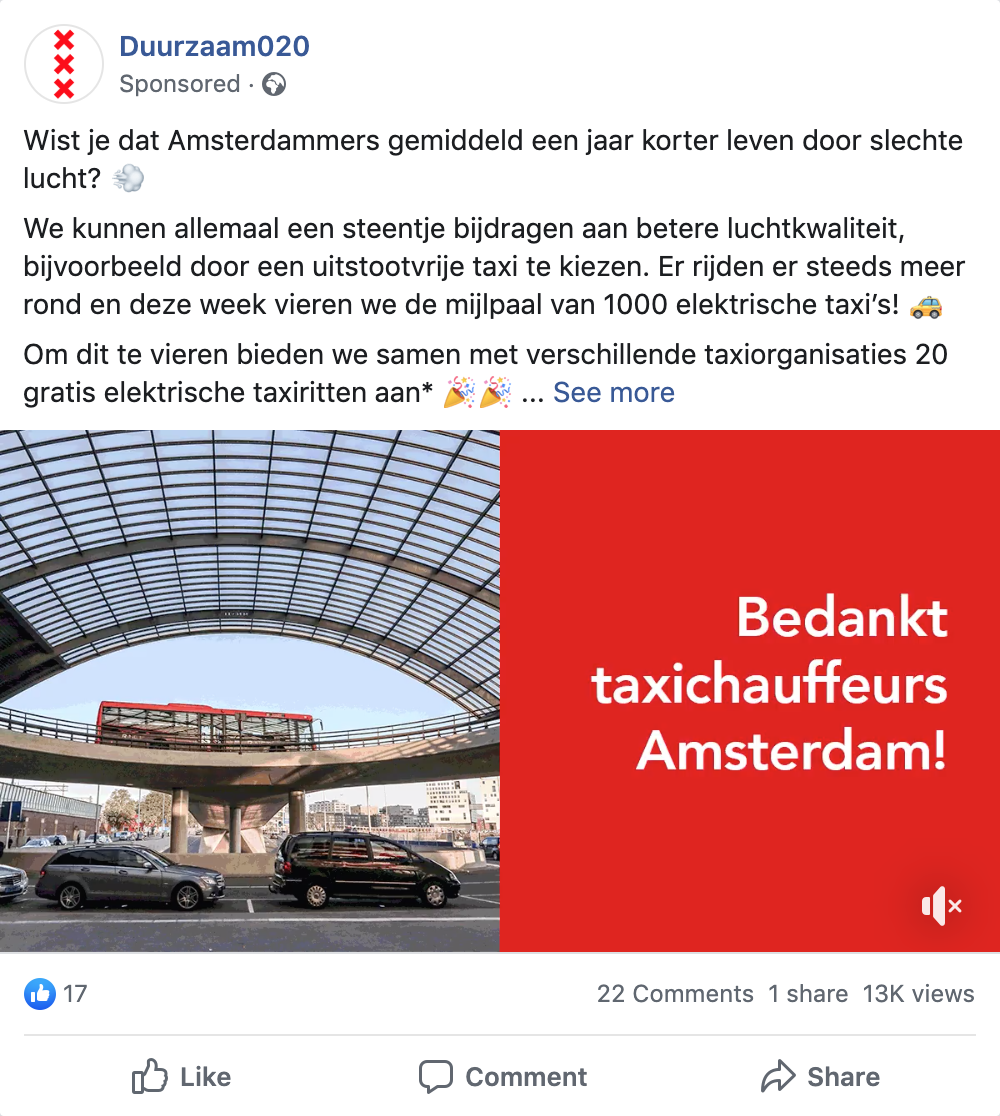Open the Duurzaam020 page name link
This screenshot has width=1000, height=1116.
click(214, 46)
